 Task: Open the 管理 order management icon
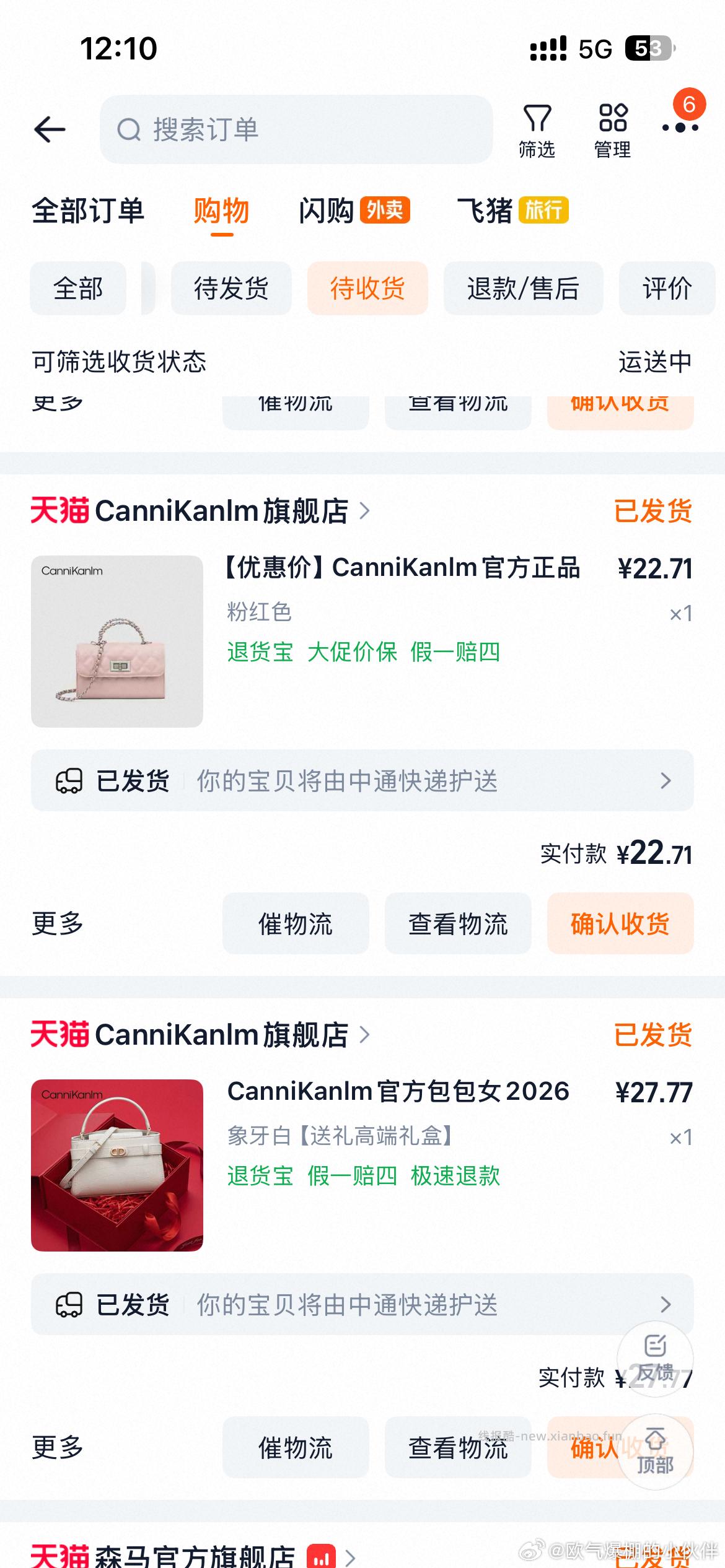point(612,128)
